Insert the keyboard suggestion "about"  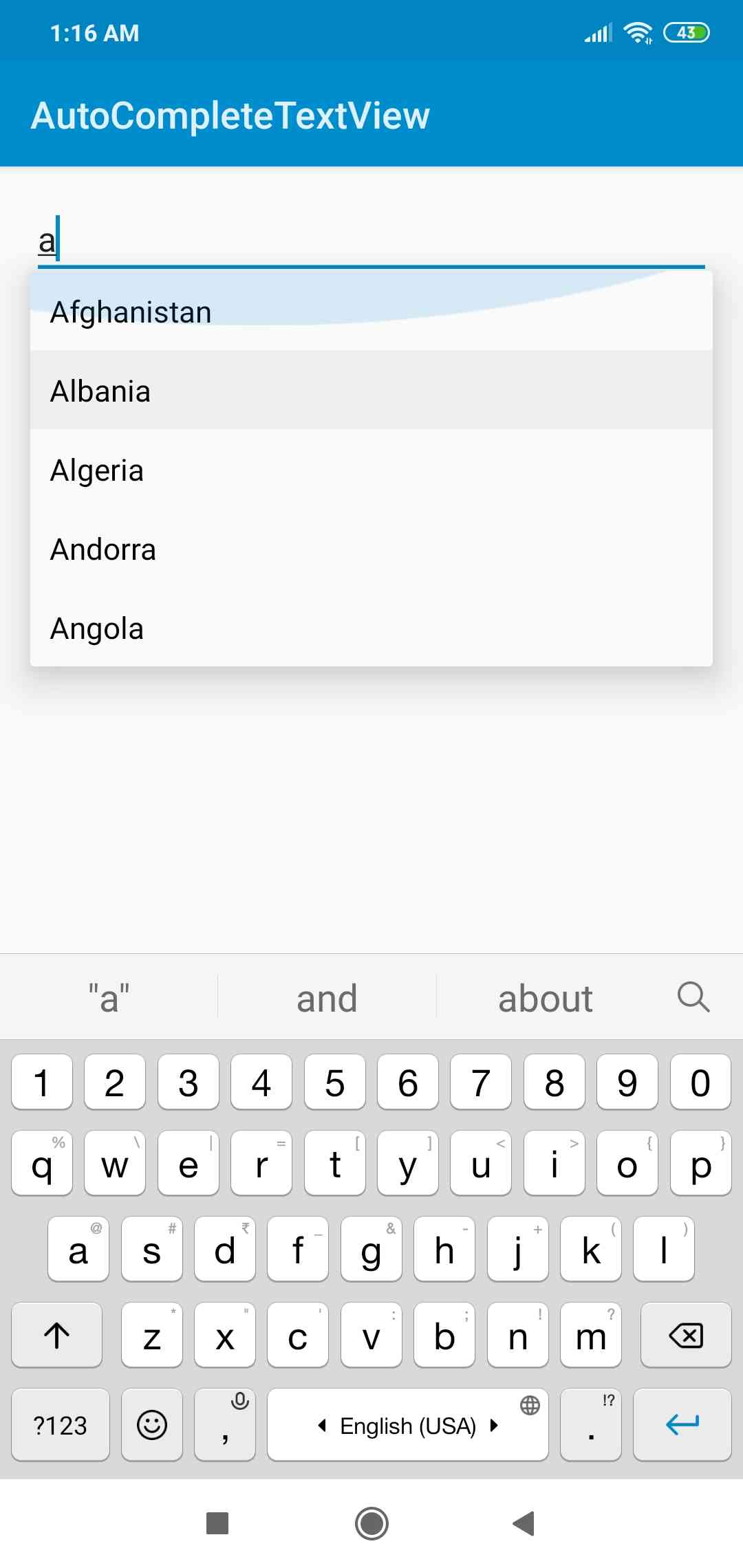point(546,998)
